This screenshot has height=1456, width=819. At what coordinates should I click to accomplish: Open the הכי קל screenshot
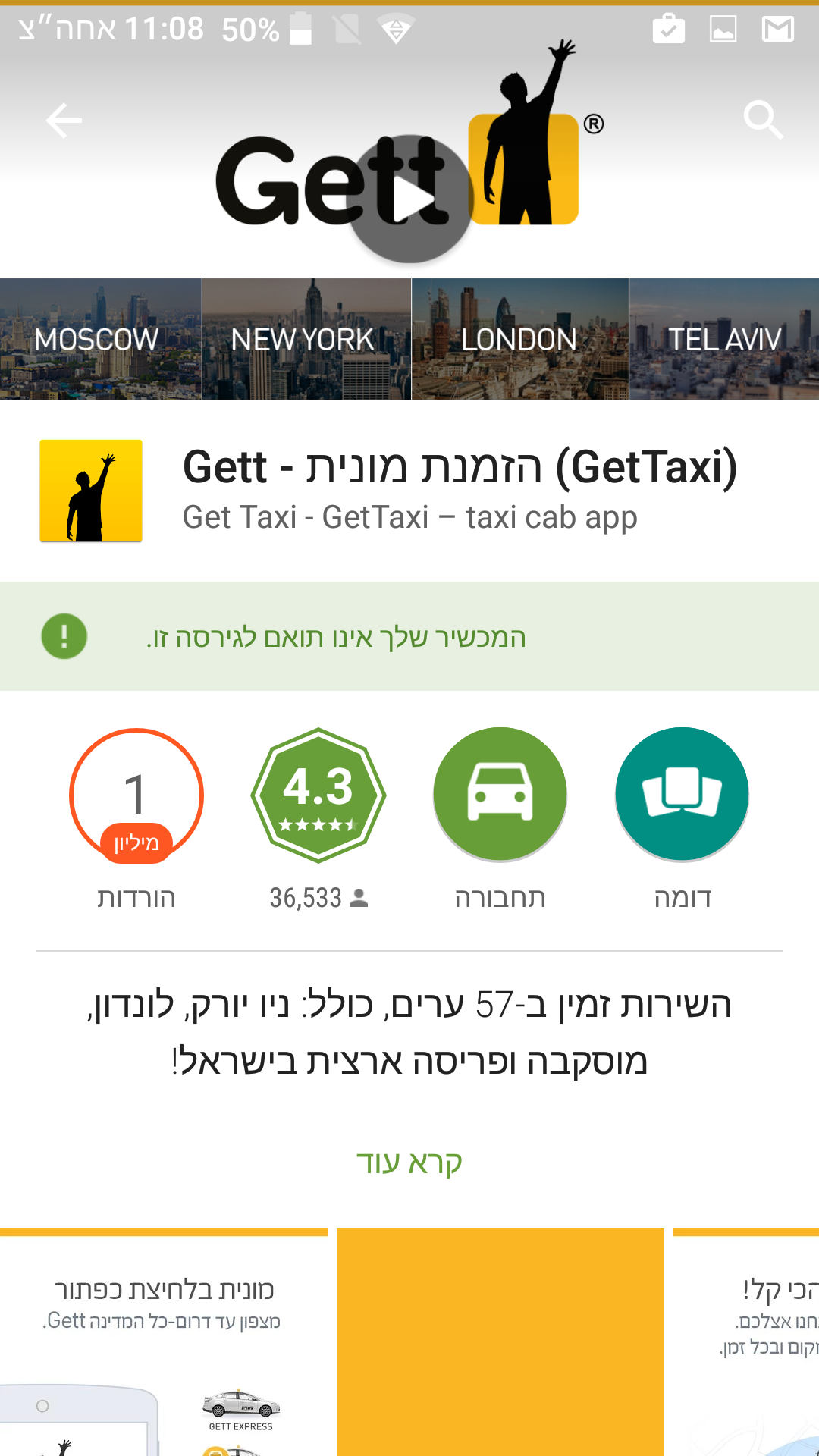pos(747,1342)
